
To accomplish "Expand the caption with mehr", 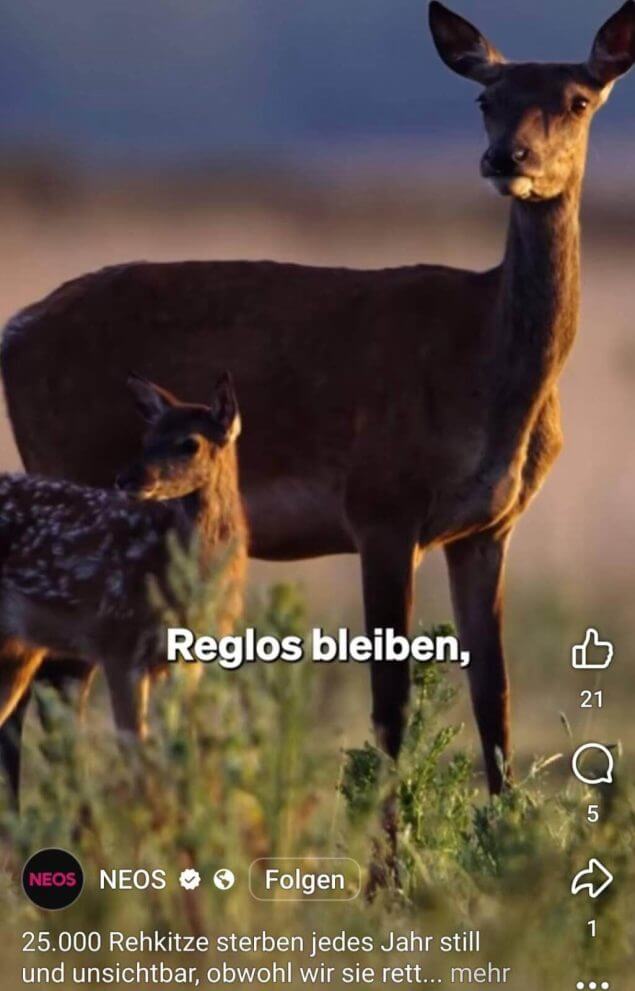I will click(480, 973).
